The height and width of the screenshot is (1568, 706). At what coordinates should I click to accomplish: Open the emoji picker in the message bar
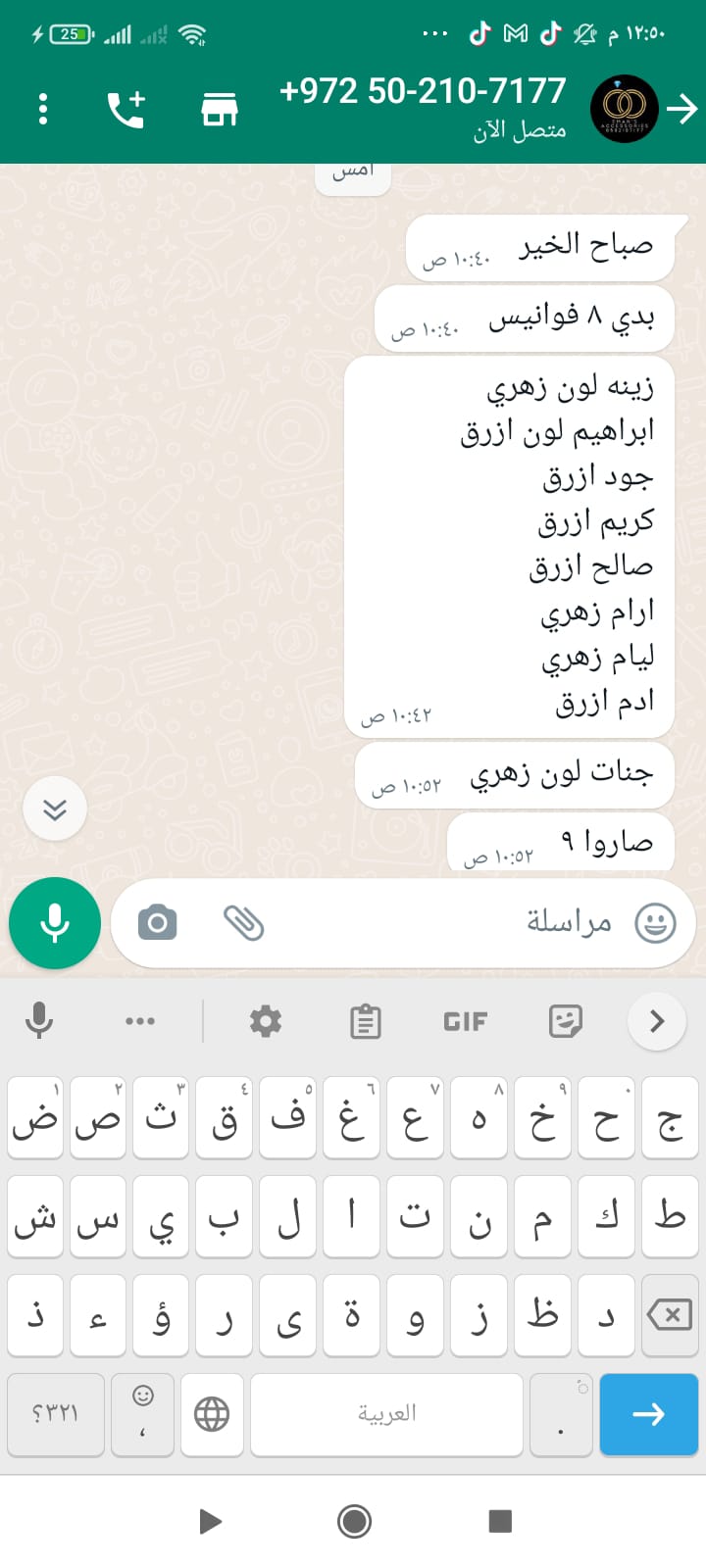655,923
